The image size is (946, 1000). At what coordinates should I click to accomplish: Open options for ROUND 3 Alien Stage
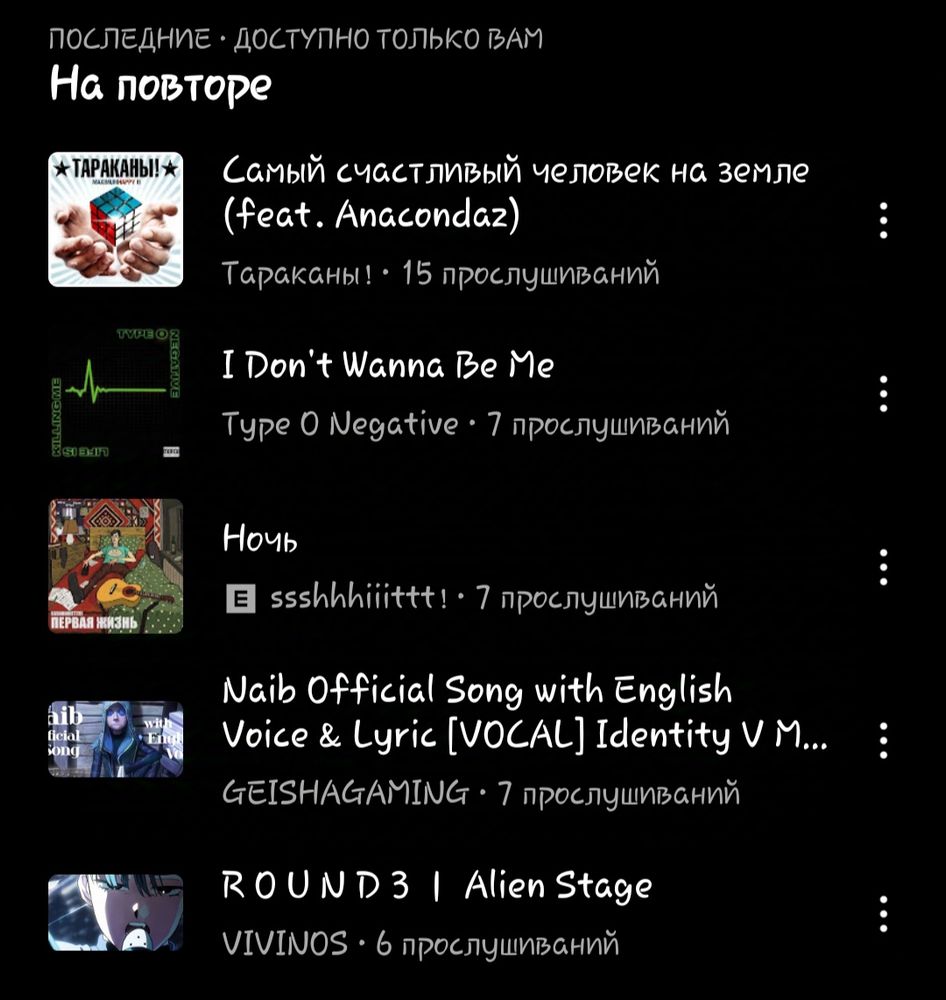click(x=883, y=914)
